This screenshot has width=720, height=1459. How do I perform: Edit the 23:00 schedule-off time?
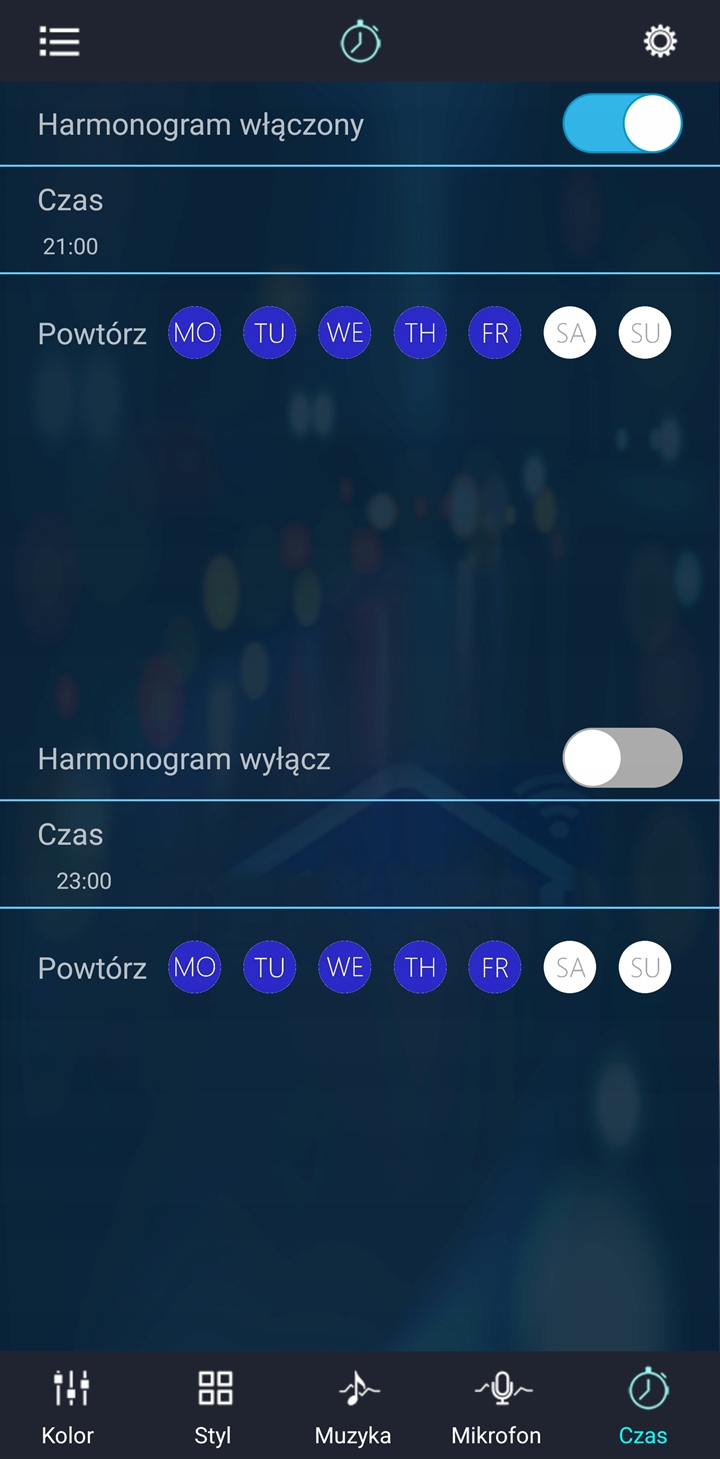pos(84,881)
